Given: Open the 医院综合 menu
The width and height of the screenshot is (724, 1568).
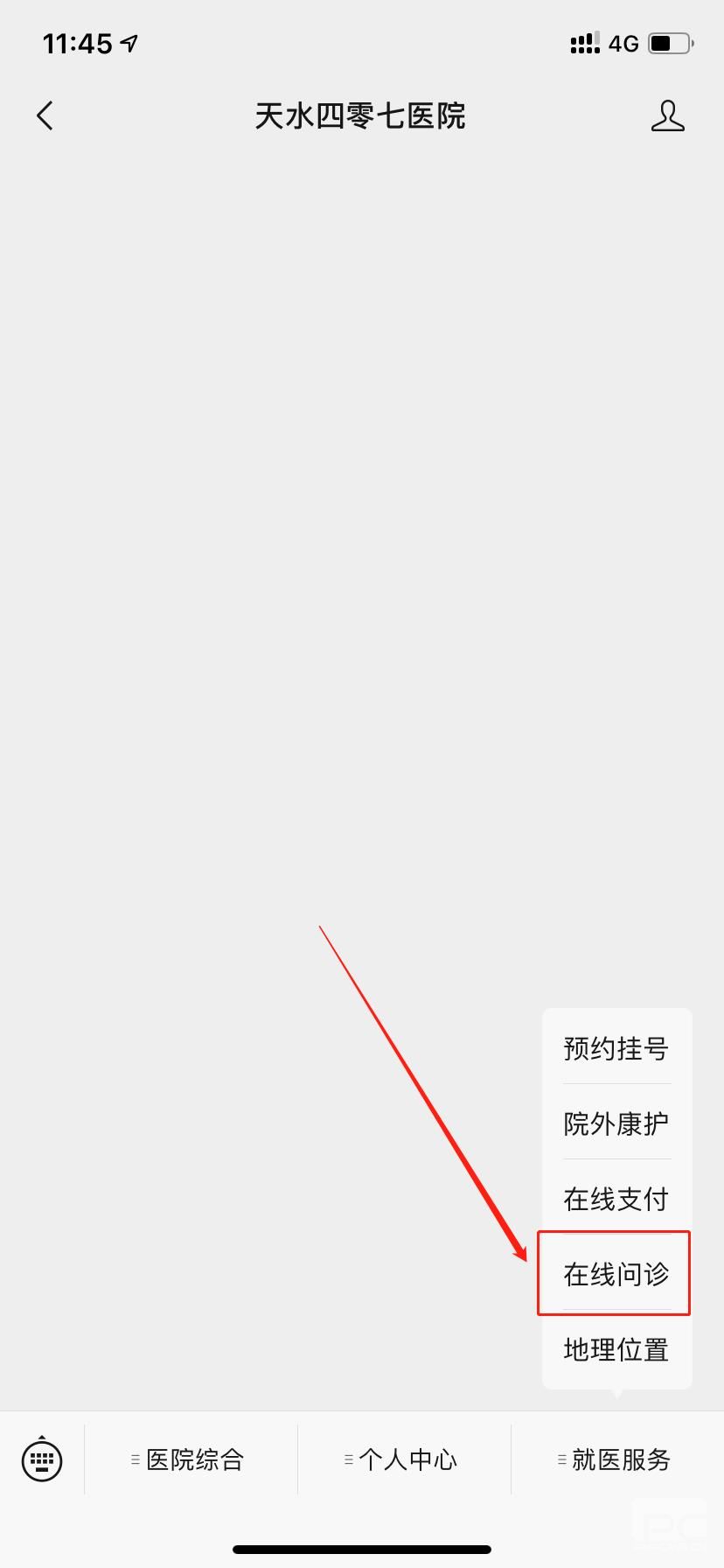Looking at the screenshot, I should click(191, 1459).
